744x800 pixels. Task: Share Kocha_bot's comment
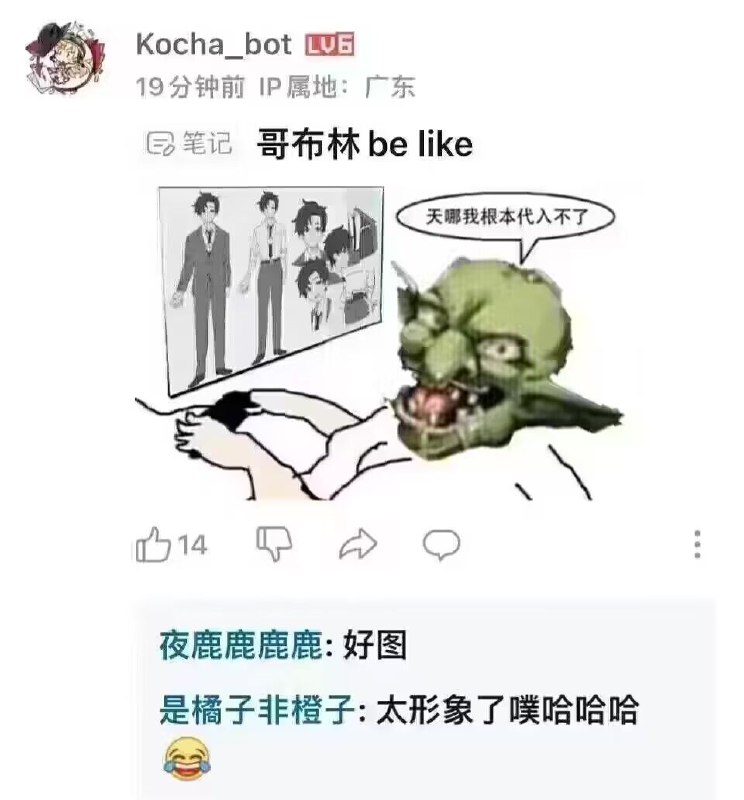(358, 544)
